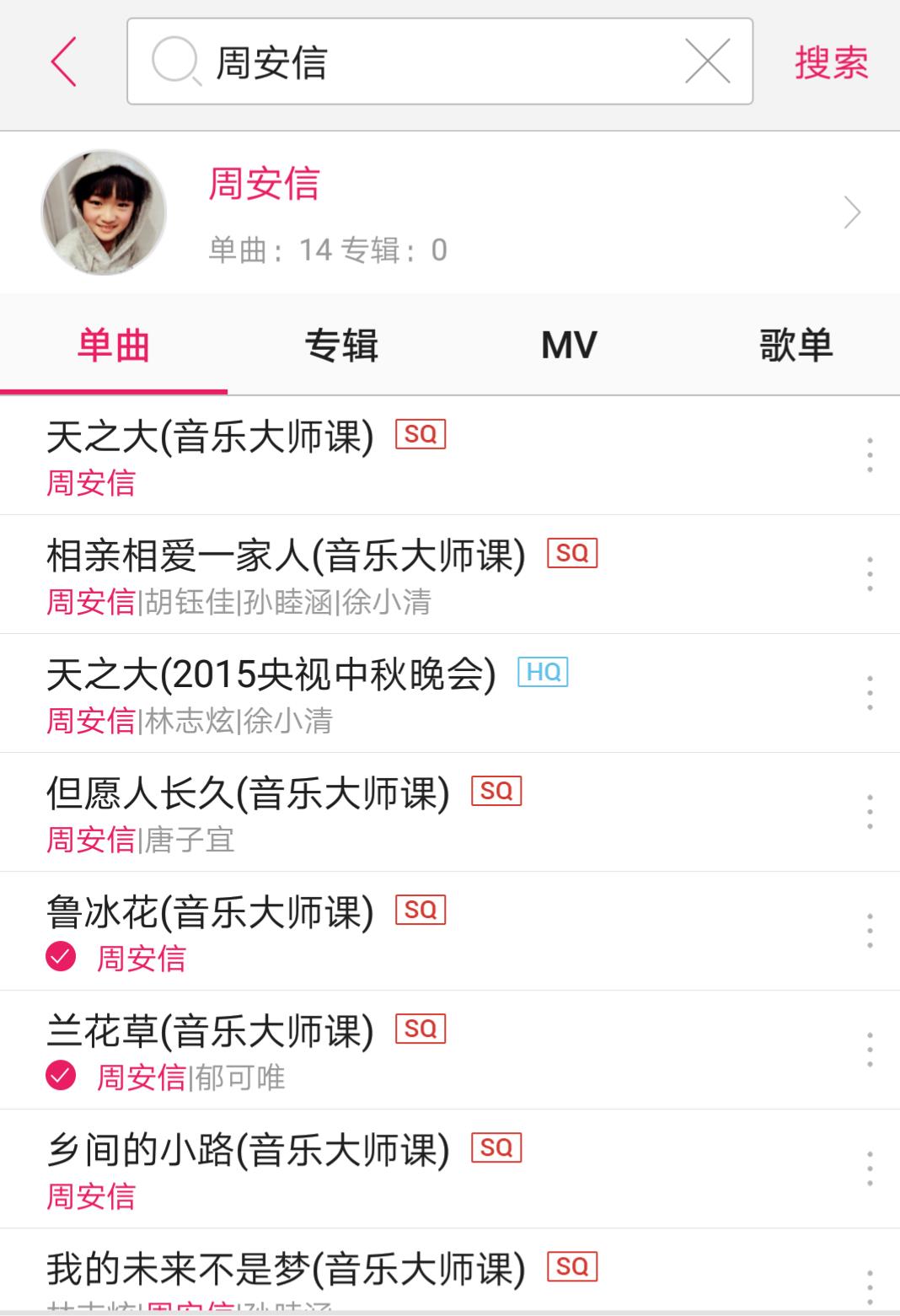Clear the search text with the X
The width and height of the screenshot is (900, 1316).
point(707,62)
